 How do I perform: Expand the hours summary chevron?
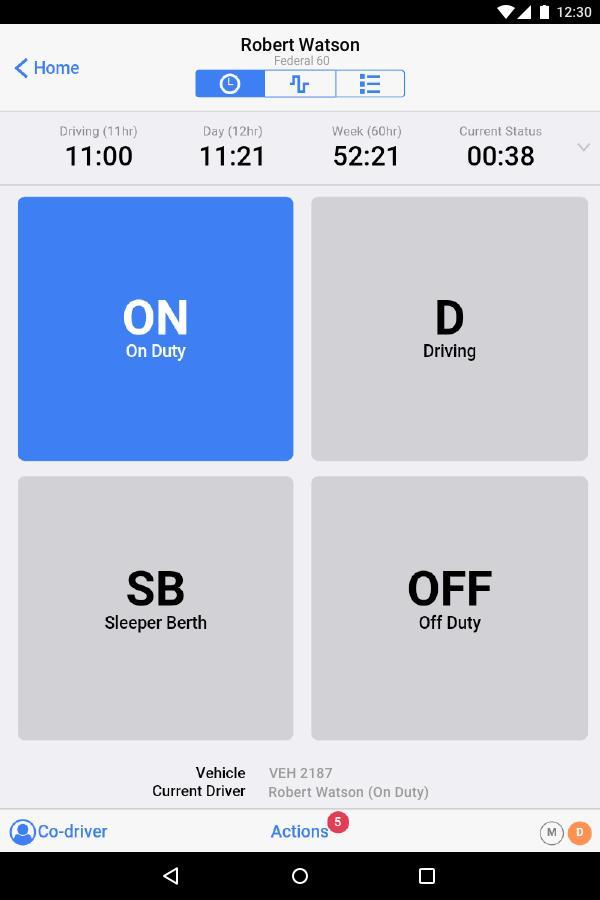click(583, 147)
